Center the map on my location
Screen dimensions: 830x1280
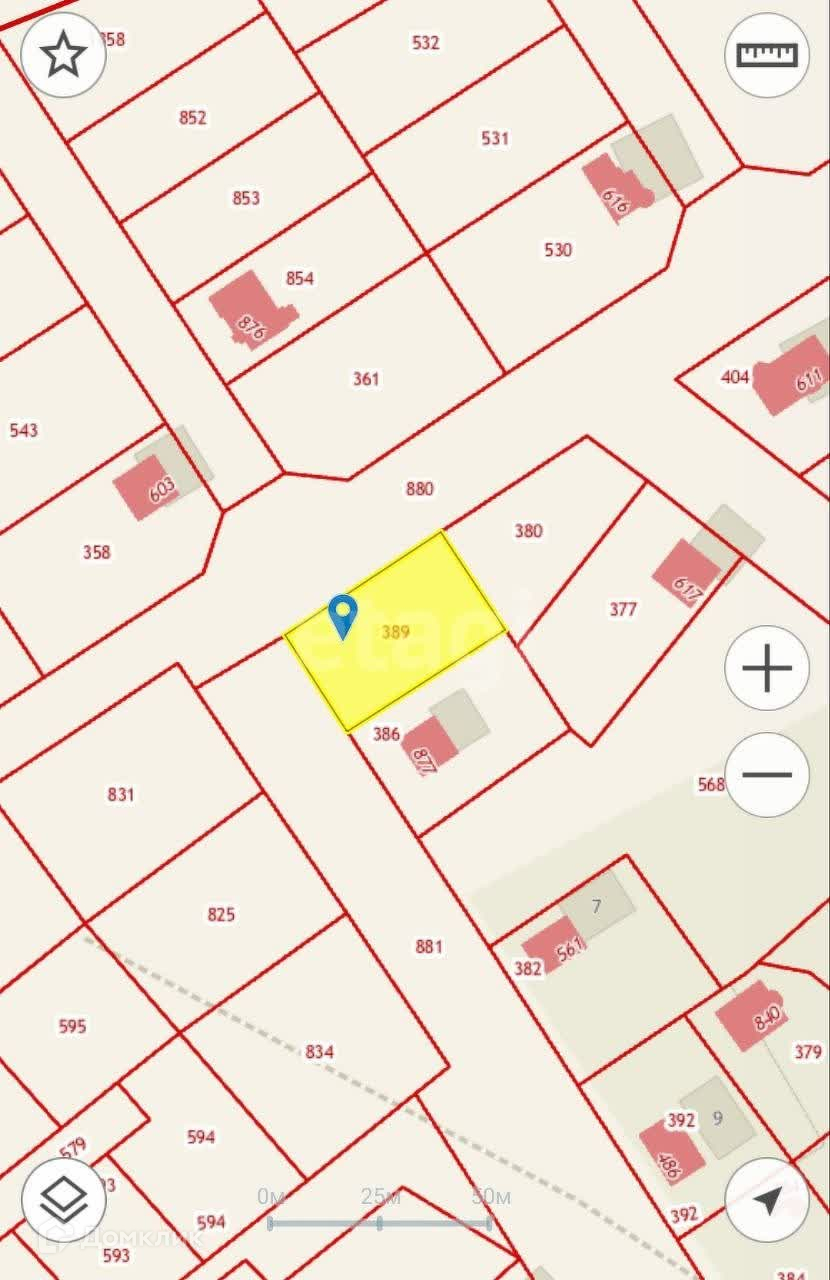point(767,1199)
